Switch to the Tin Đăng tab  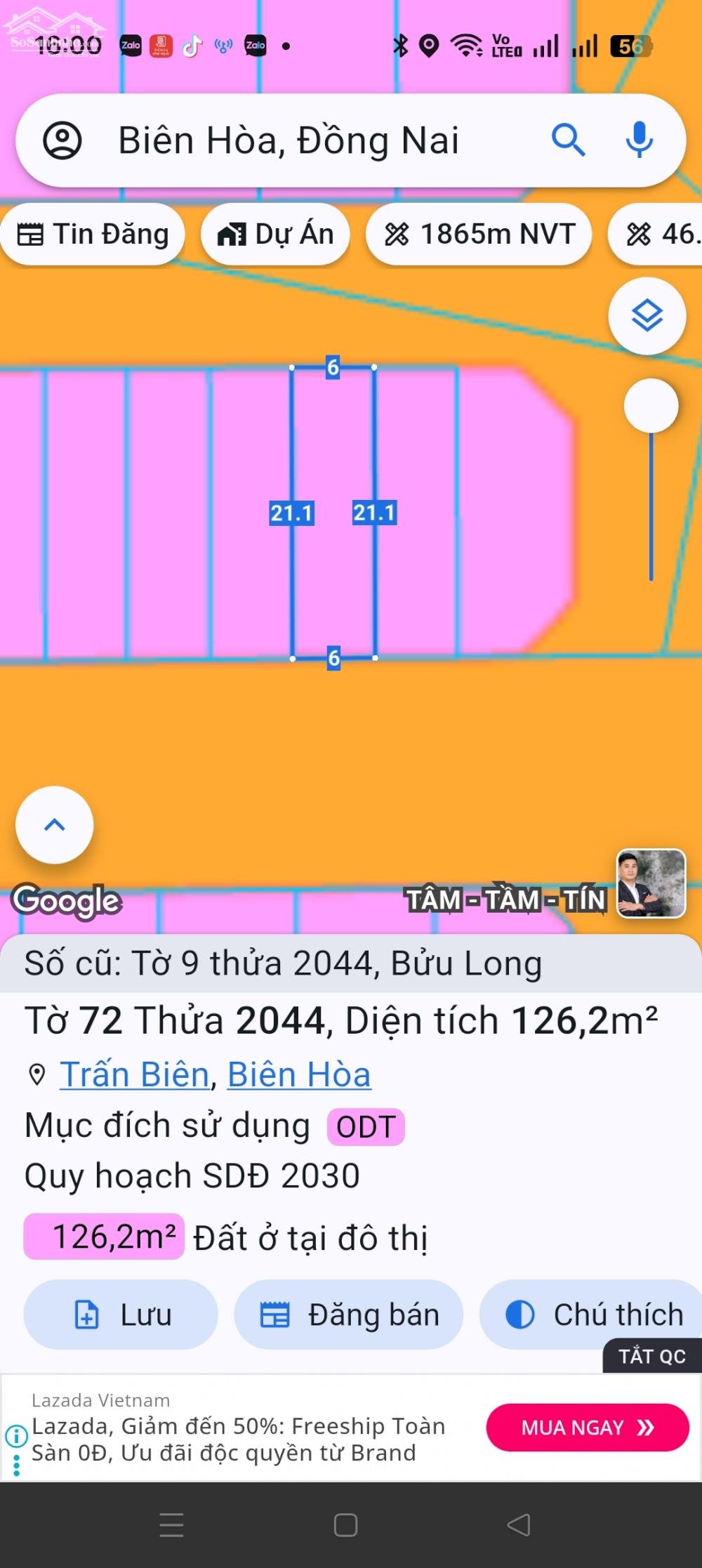click(93, 235)
